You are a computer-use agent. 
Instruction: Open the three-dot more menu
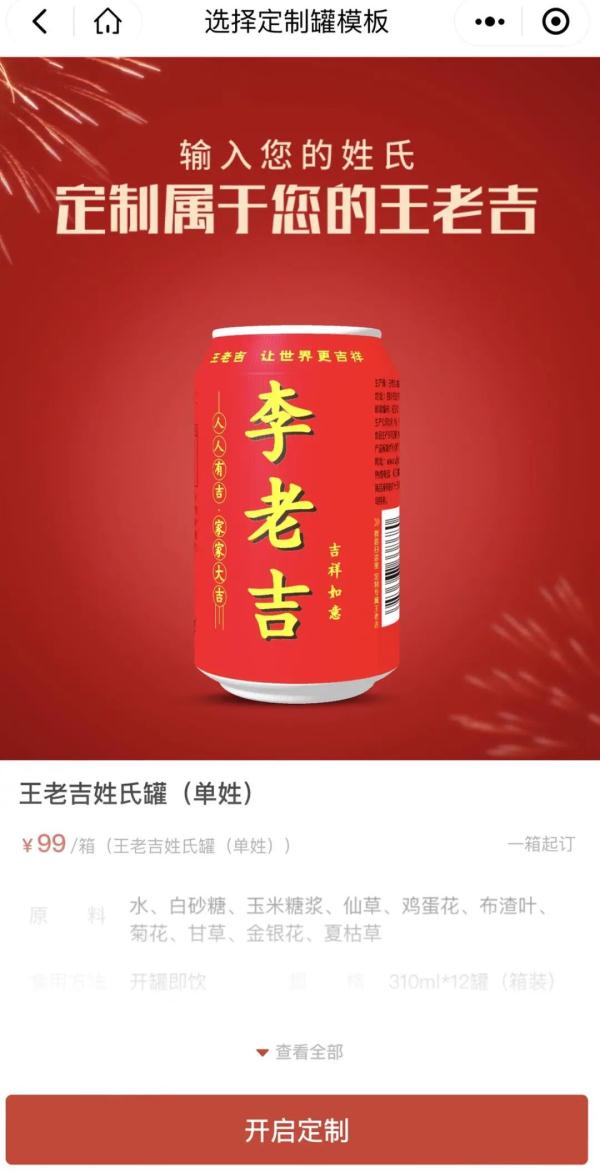[489, 22]
